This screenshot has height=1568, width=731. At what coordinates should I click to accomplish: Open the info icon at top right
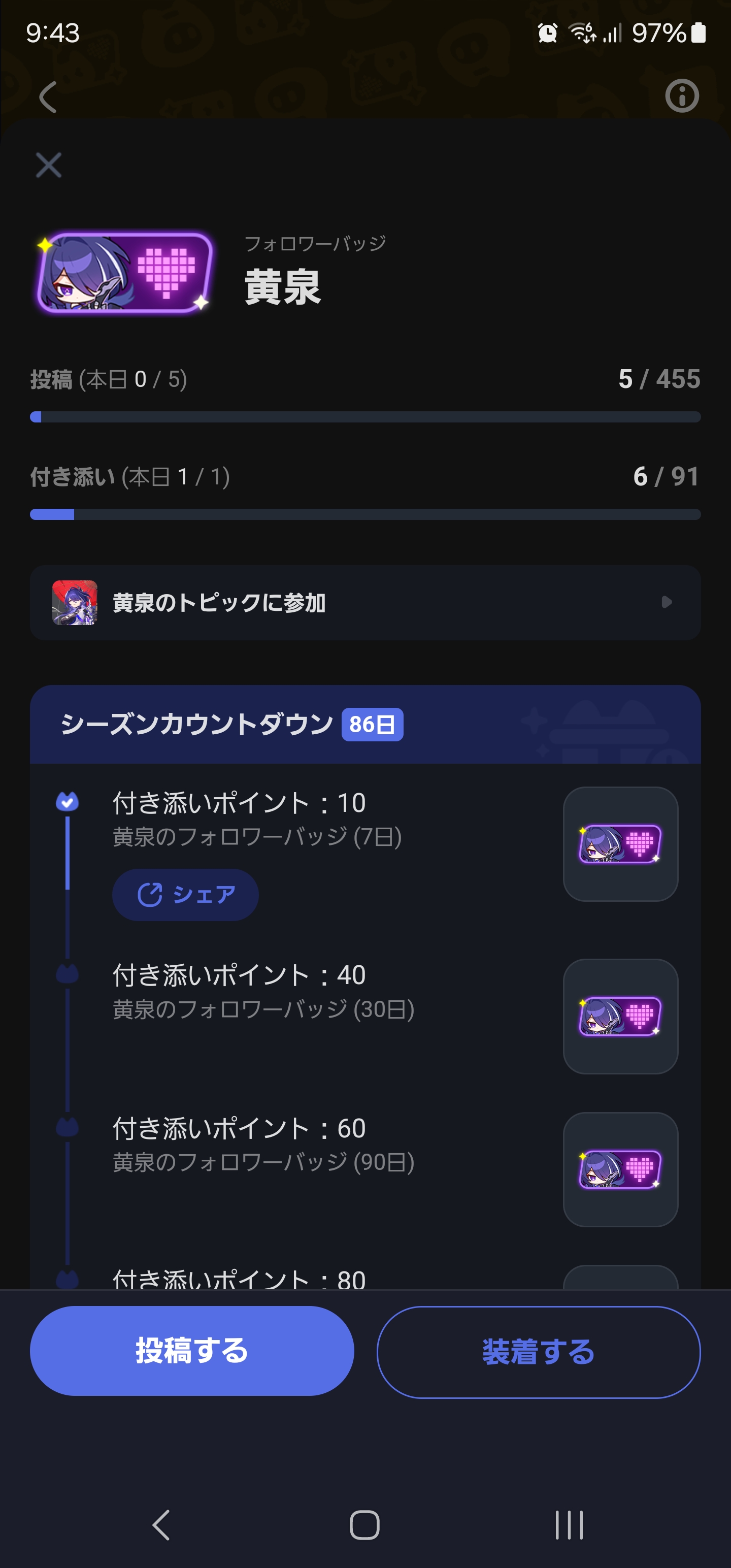682,95
